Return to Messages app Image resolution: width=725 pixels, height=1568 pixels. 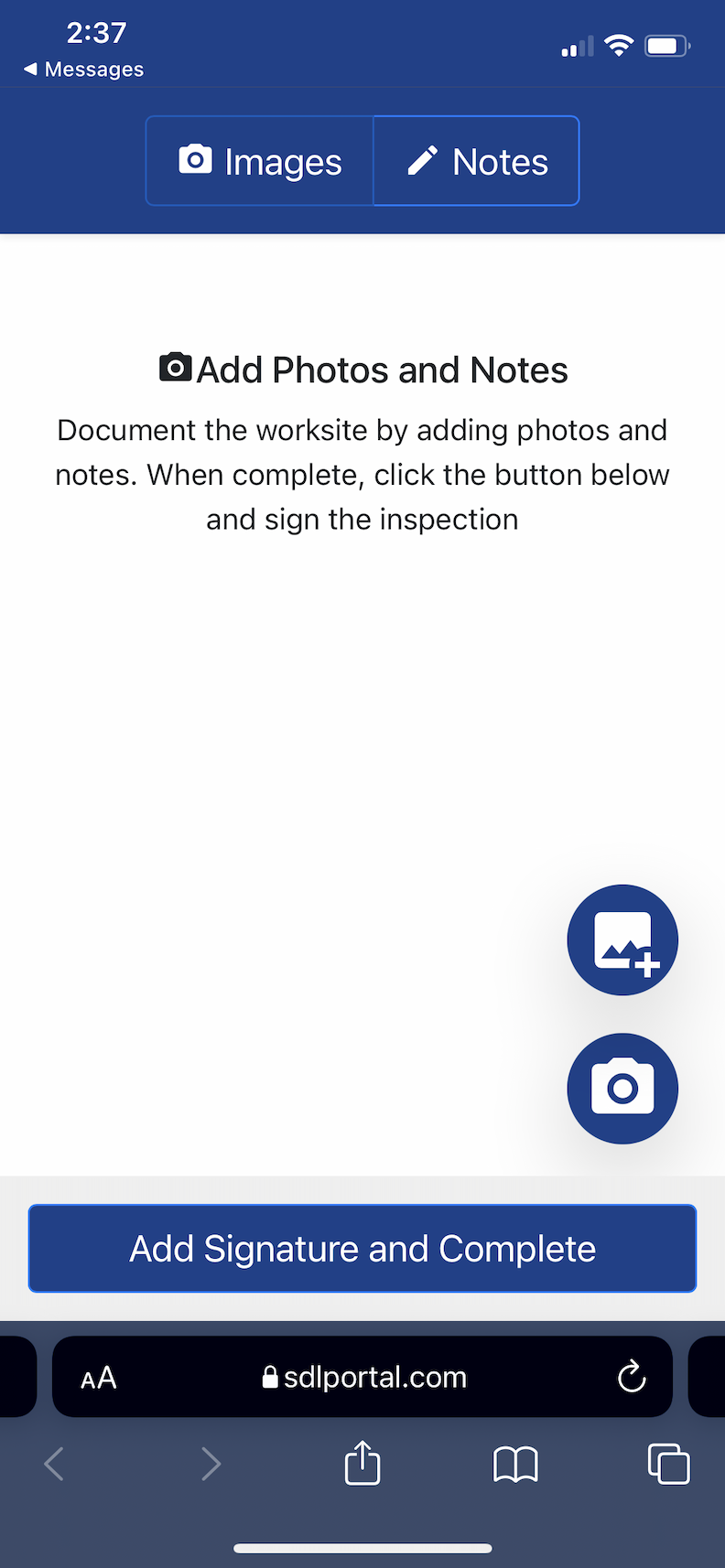83,70
